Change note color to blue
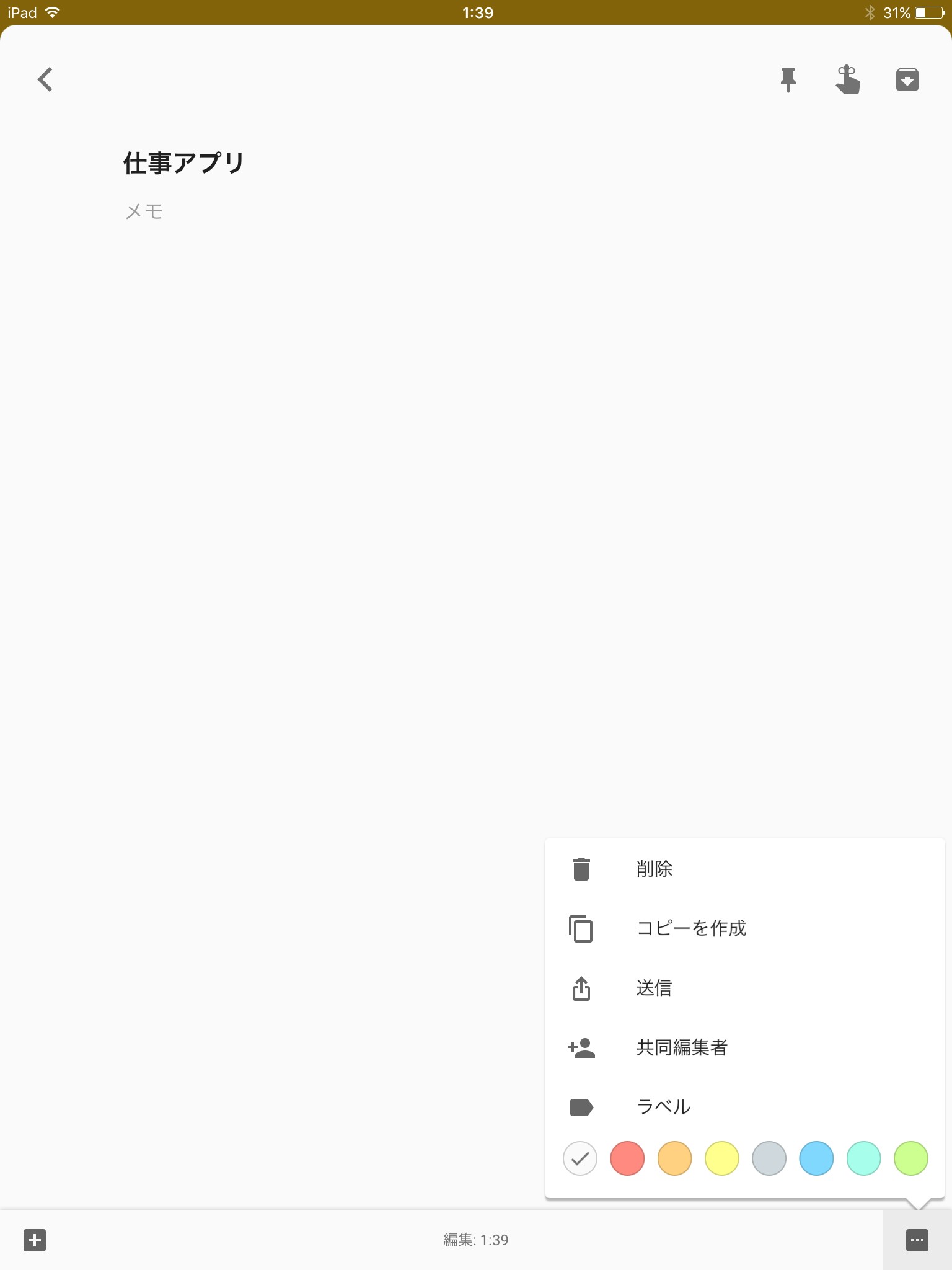Viewport: 952px width, 1270px height. coord(816,1158)
